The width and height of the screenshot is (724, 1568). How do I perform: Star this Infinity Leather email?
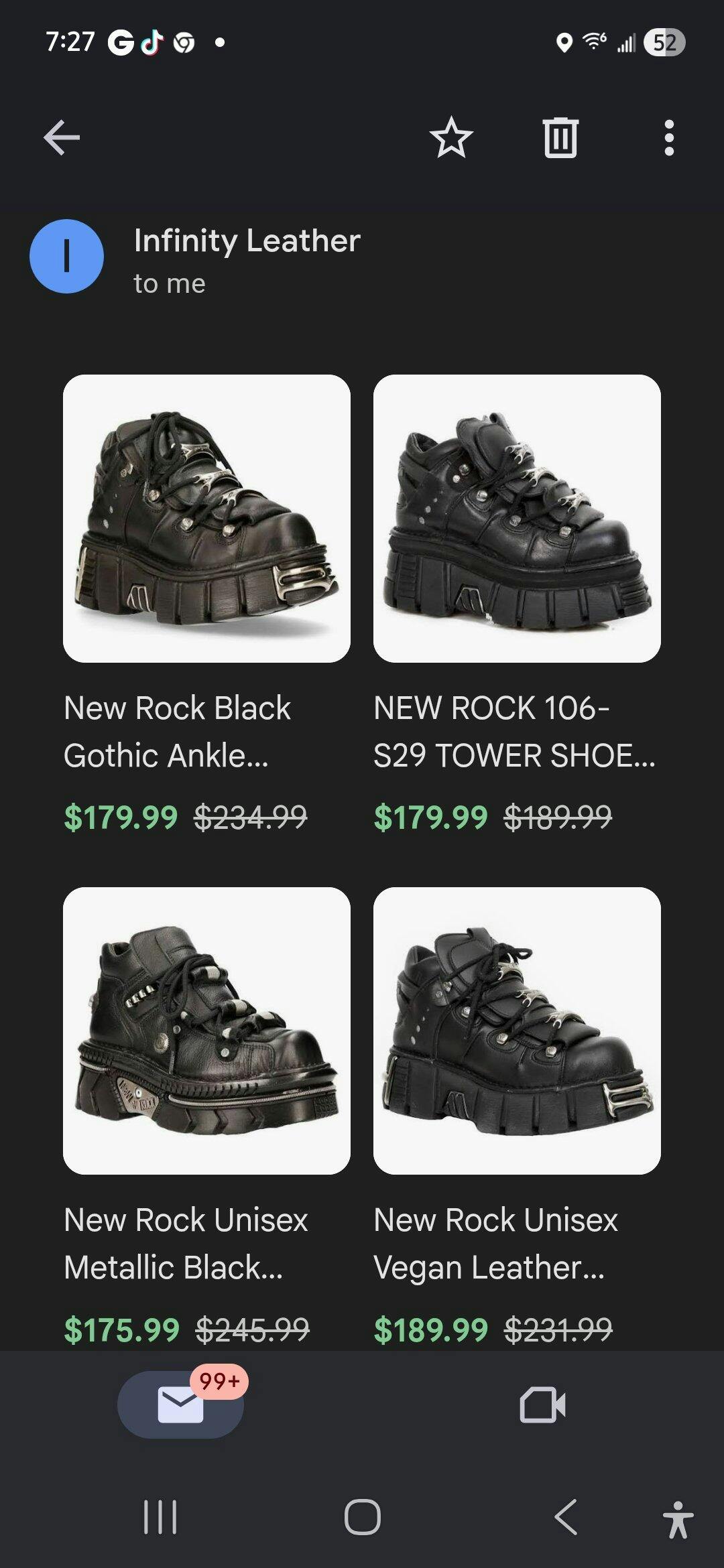point(451,137)
